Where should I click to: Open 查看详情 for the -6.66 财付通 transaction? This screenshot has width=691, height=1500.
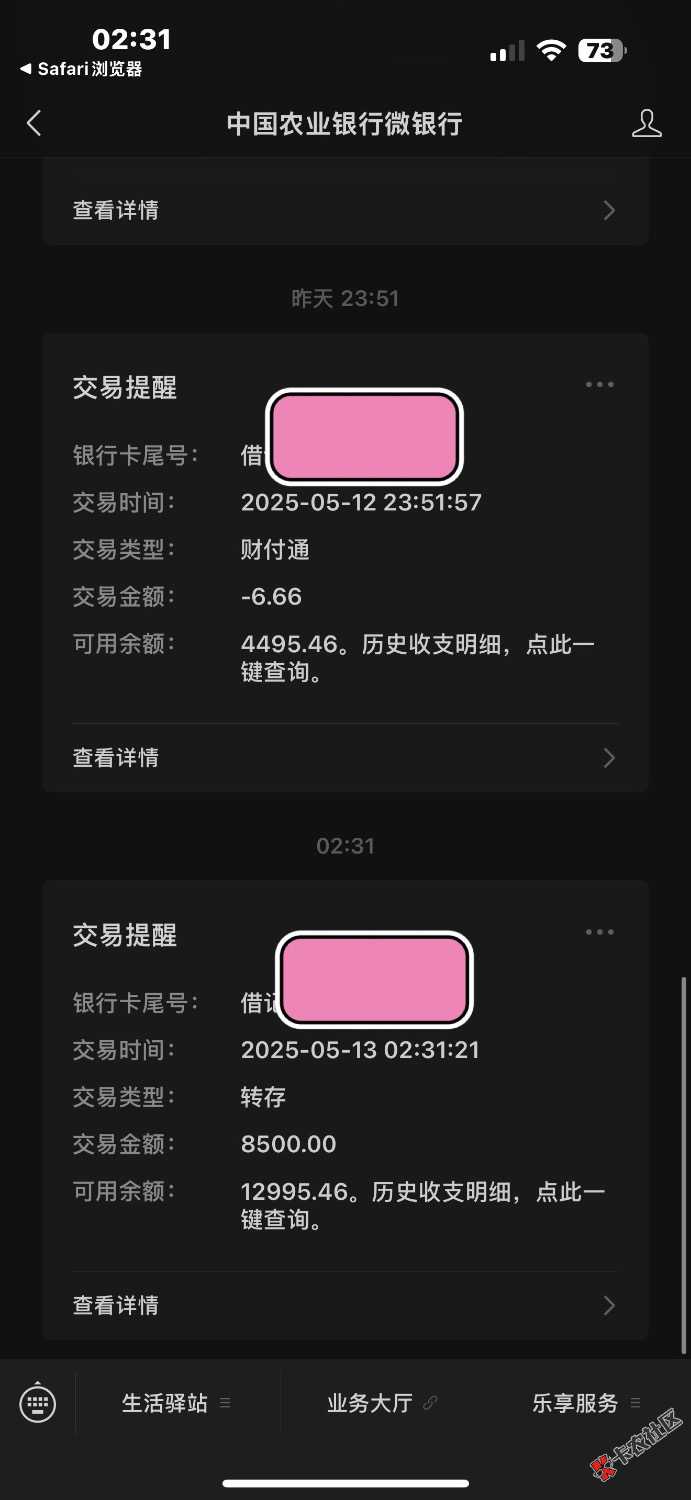pyautogui.click(x=345, y=758)
